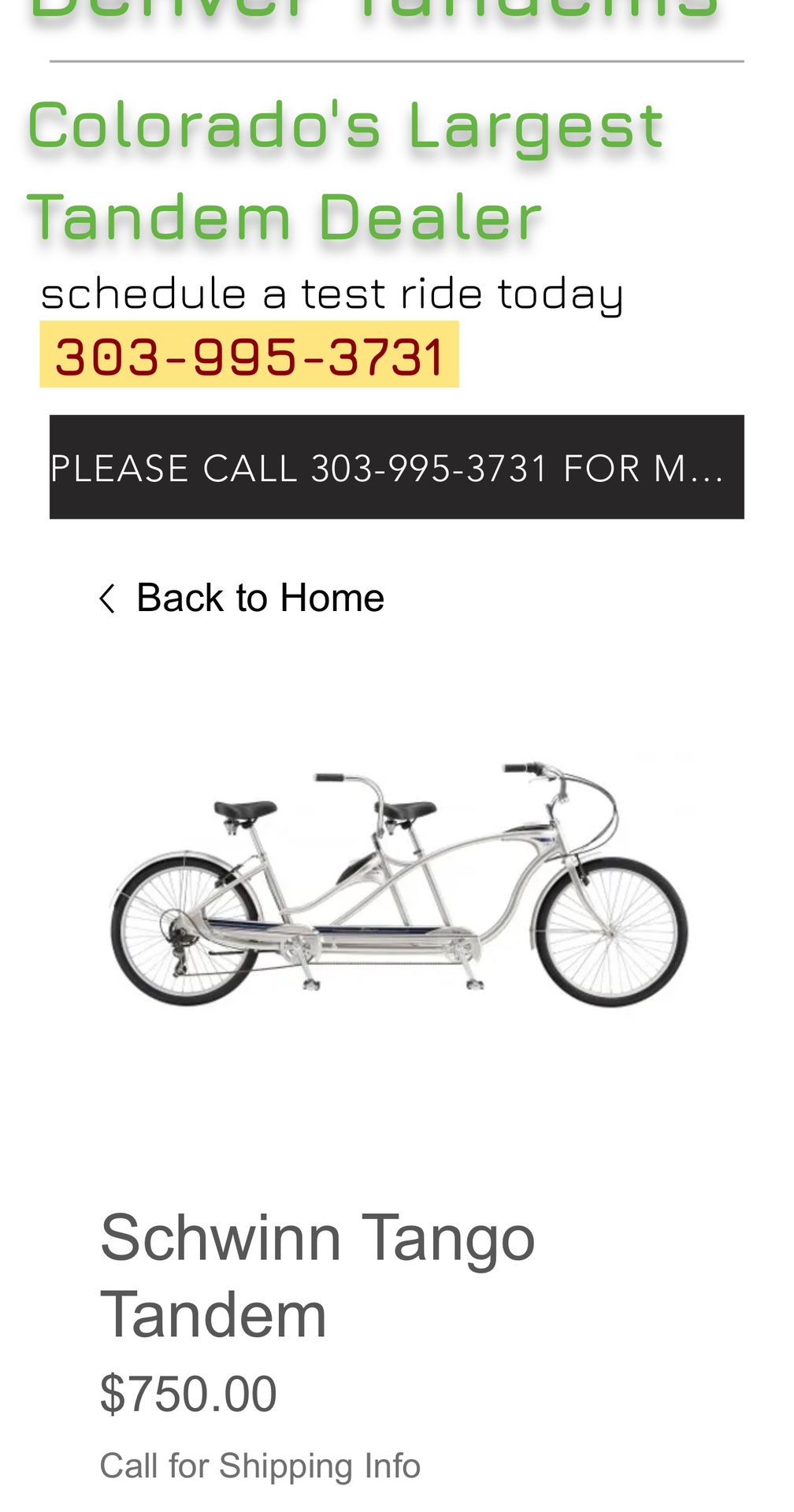Screen dimensions: 794x1512
Task: Go Back to Home
Action: 242,598
